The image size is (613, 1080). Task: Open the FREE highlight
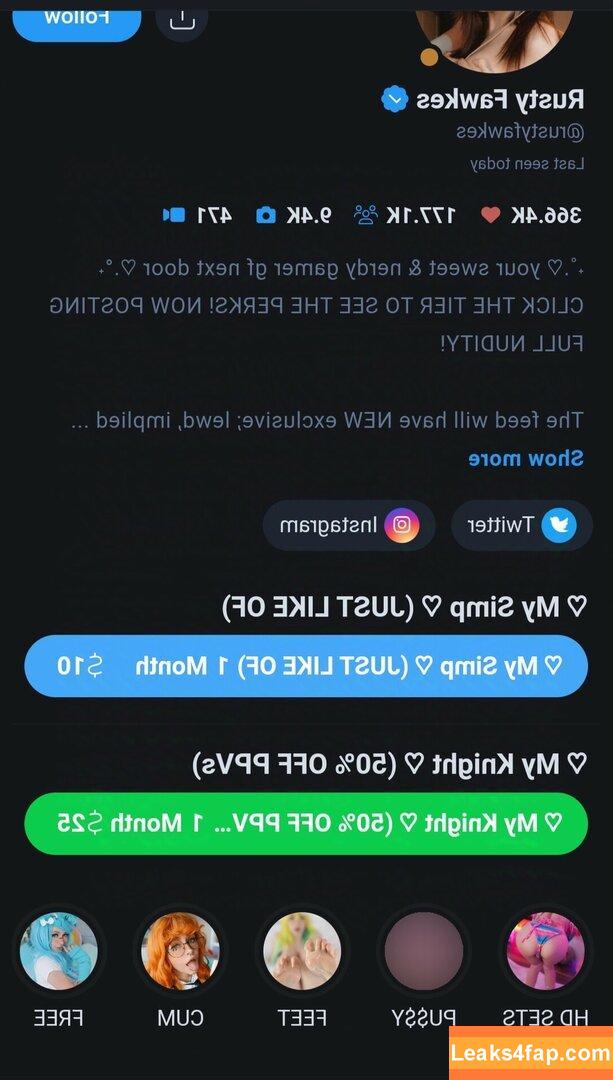59,951
